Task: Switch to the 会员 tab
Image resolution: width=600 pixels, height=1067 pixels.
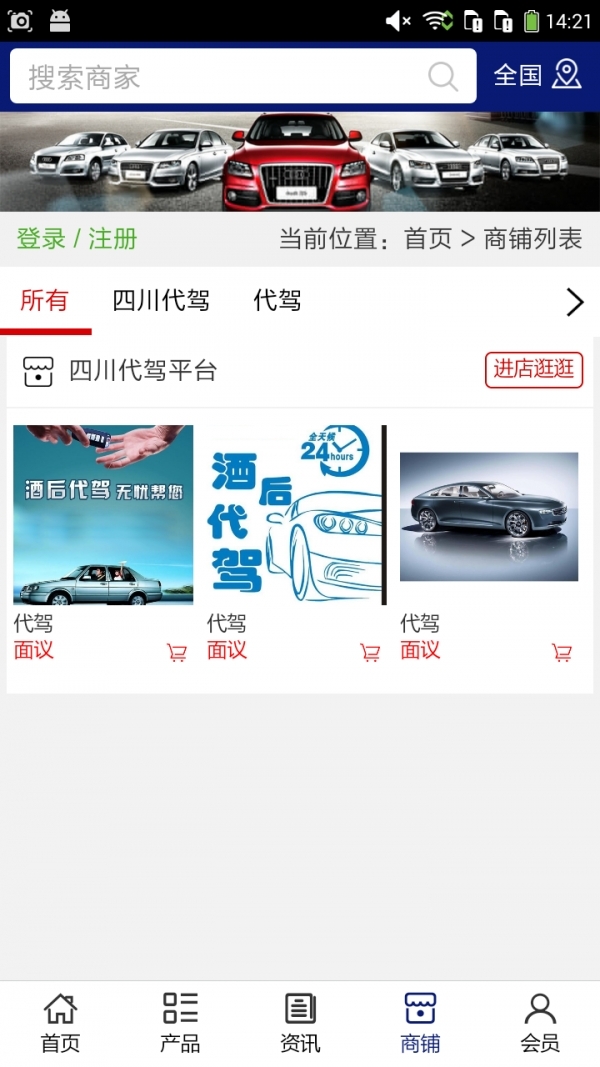Action: click(540, 1023)
